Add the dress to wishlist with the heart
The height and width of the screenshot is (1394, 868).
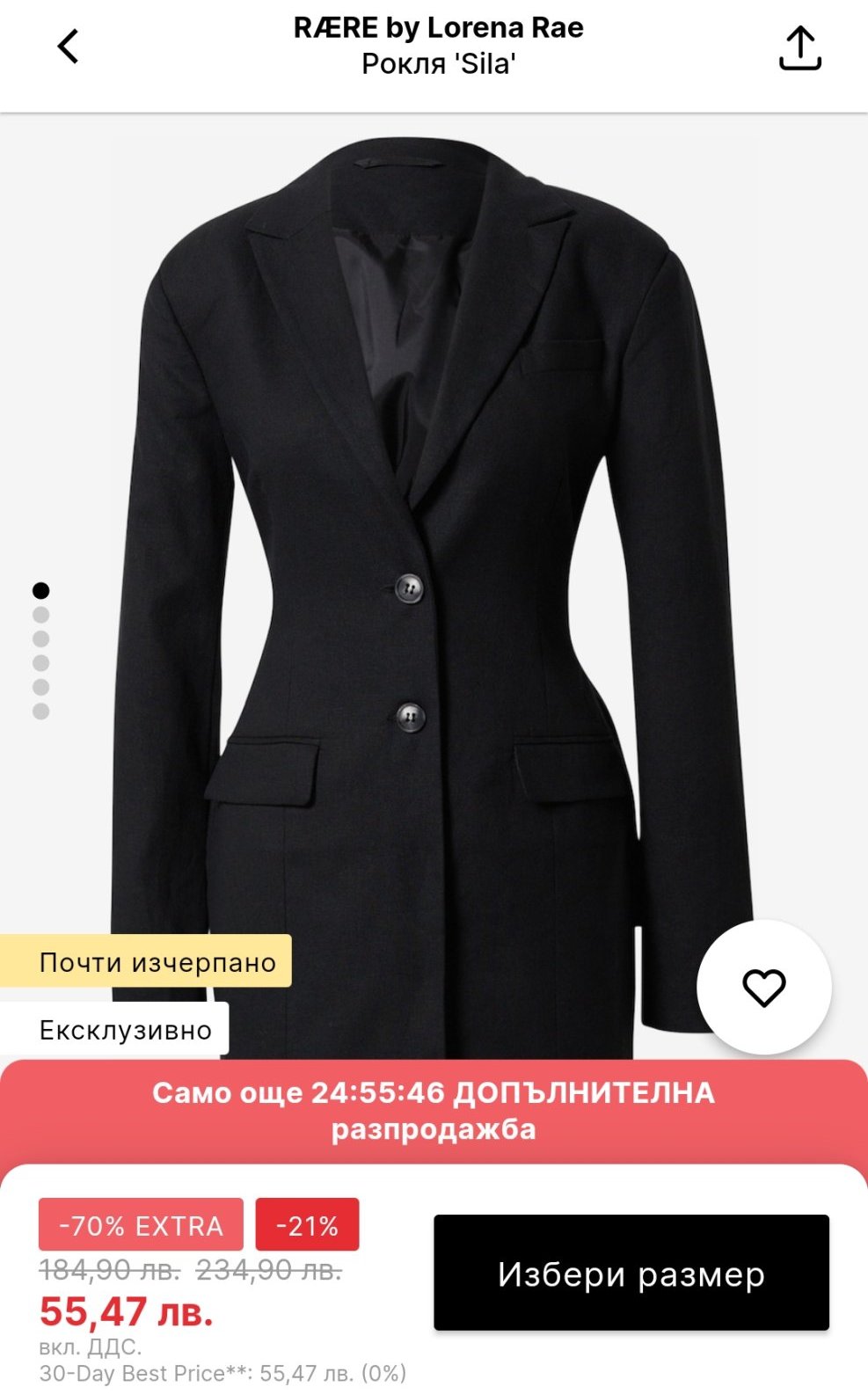[x=763, y=987]
